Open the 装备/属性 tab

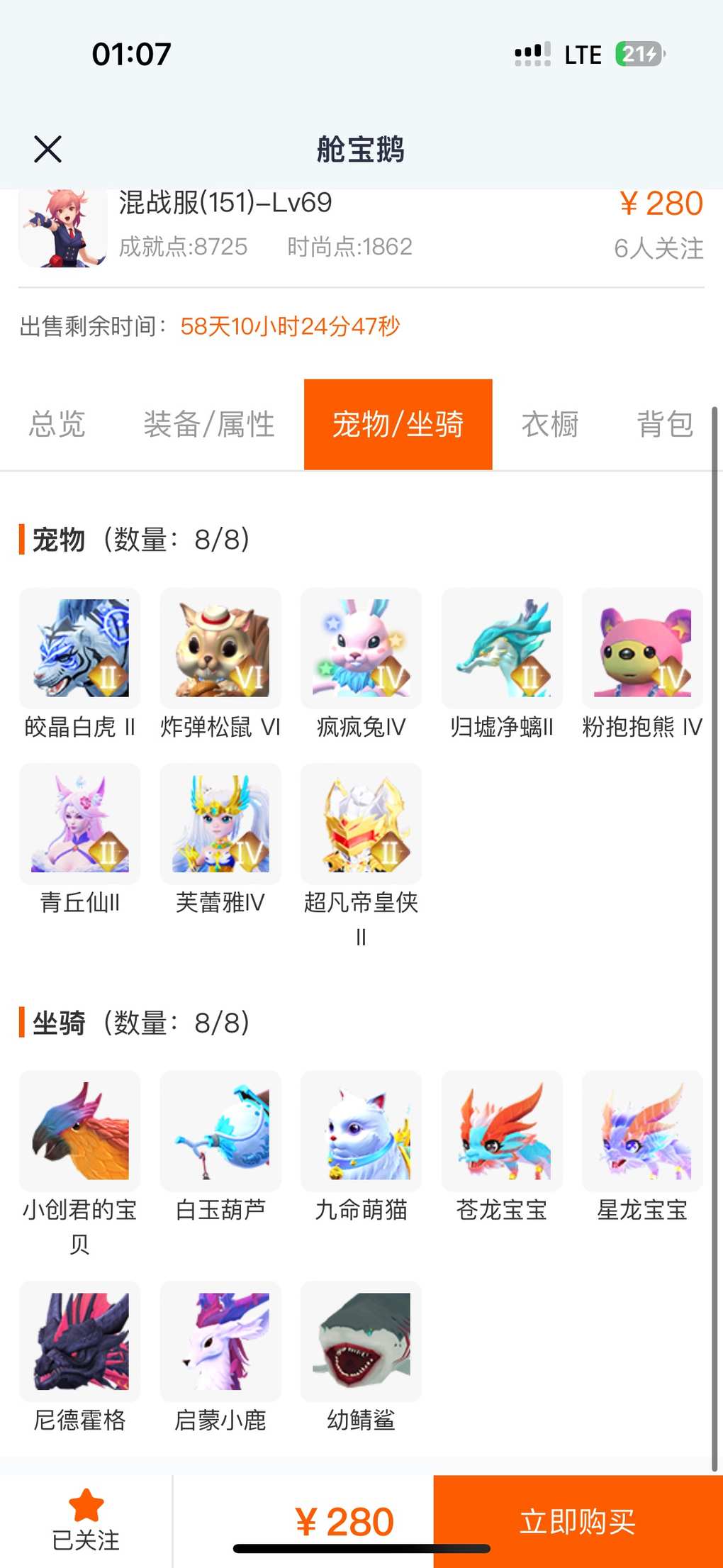point(209,424)
